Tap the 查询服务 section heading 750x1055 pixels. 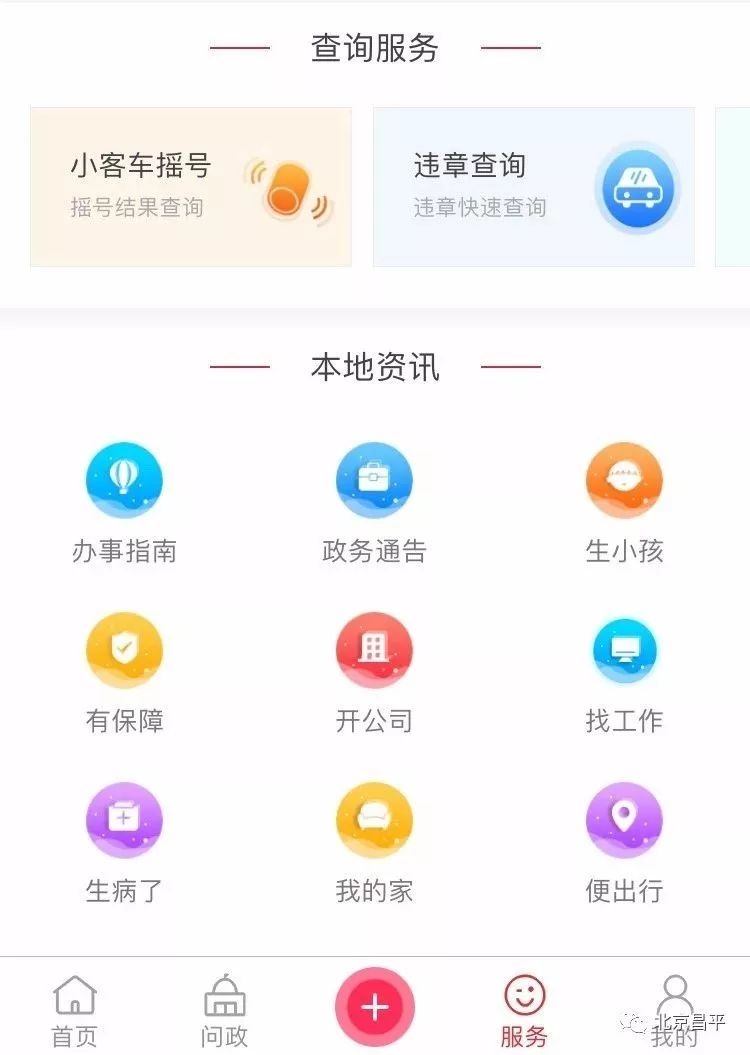click(374, 46)
